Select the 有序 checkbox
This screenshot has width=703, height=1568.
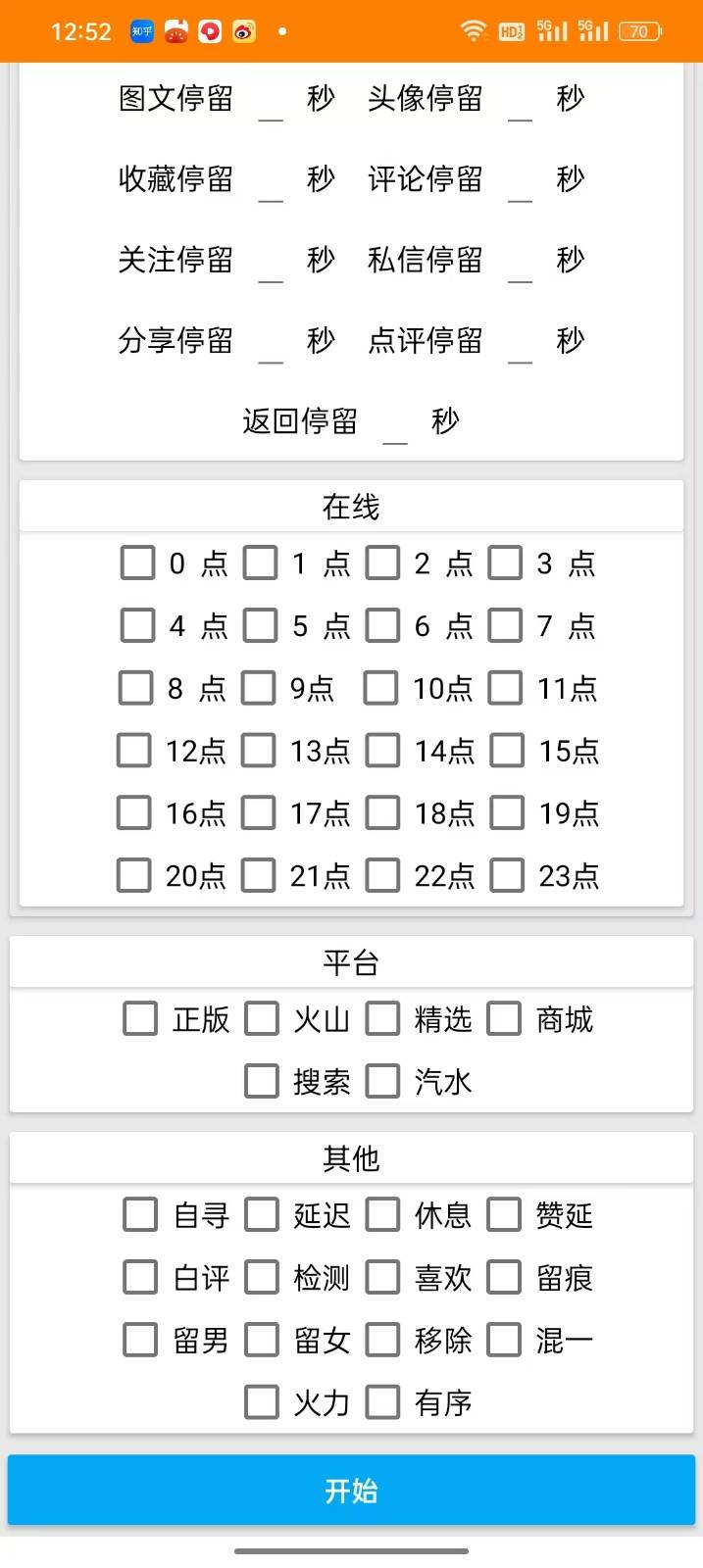(382, 1402)
